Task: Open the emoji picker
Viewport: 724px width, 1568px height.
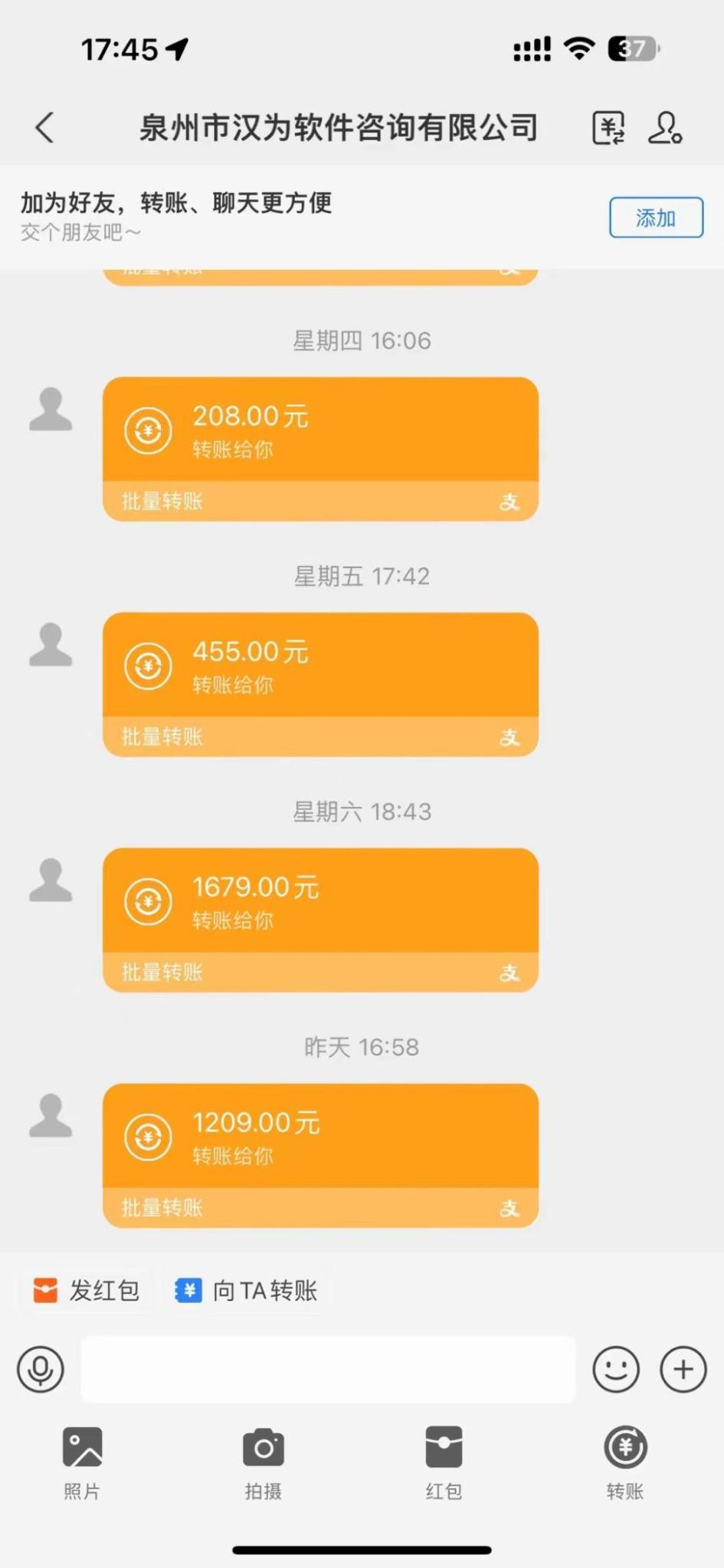Action: point(615,1369)
